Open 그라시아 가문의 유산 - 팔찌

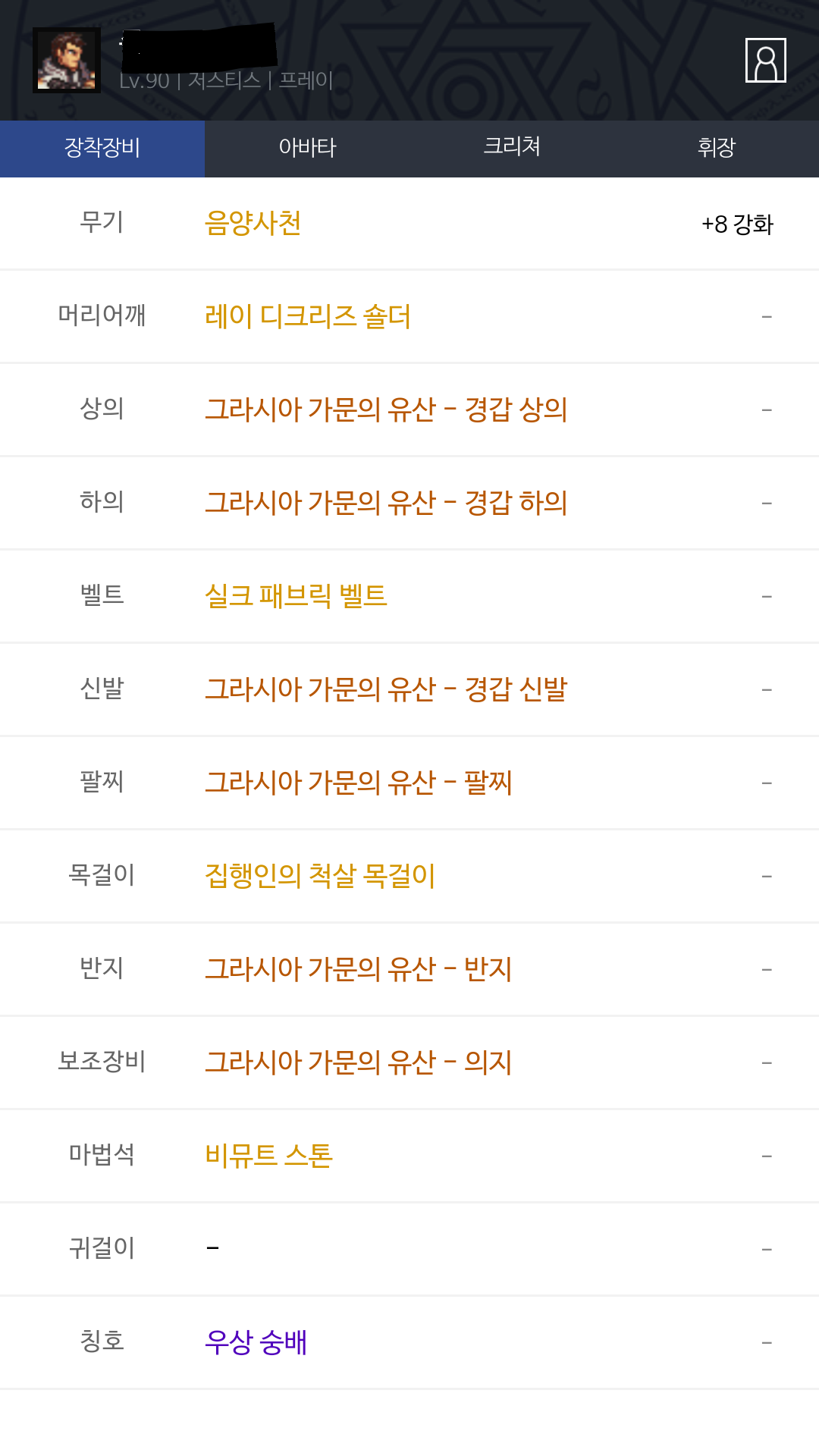pos(359,783)
